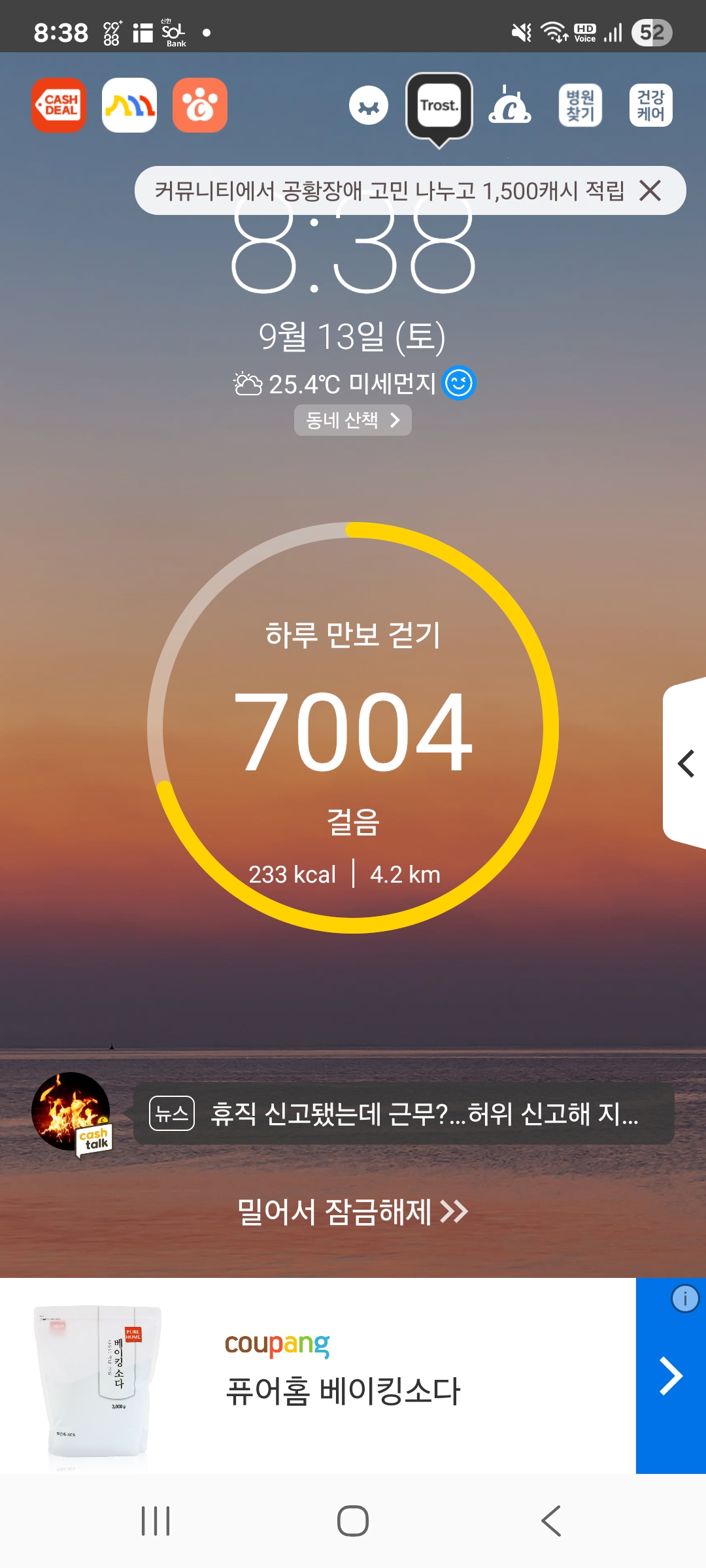706x1568 pixels.
Task: Open the colorful rainbow app shortcut
Action: (129, 105)
